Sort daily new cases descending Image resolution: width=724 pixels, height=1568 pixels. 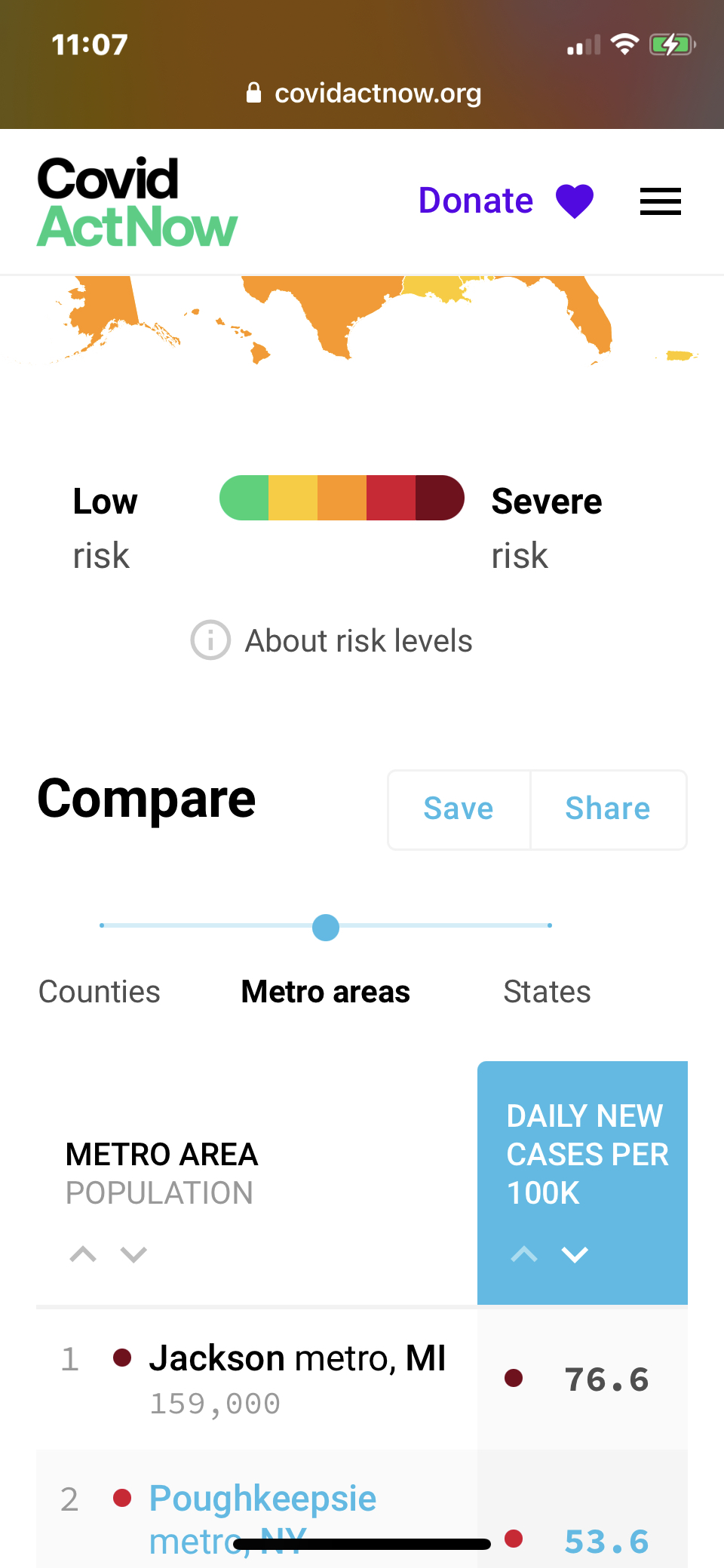tap(575, 1254)
